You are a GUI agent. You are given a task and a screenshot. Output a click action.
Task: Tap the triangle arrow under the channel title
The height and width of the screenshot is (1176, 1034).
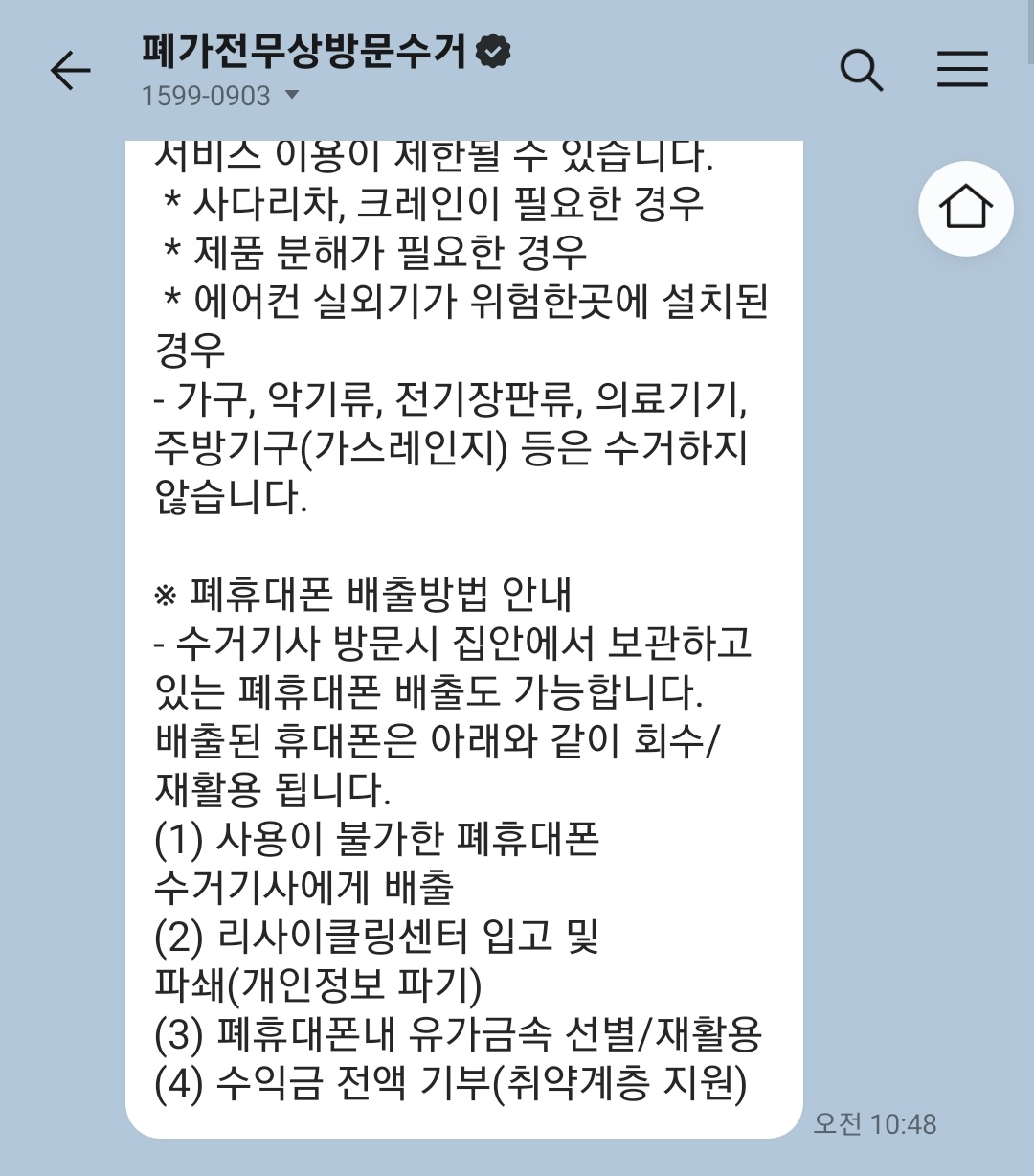pos(291,95)
